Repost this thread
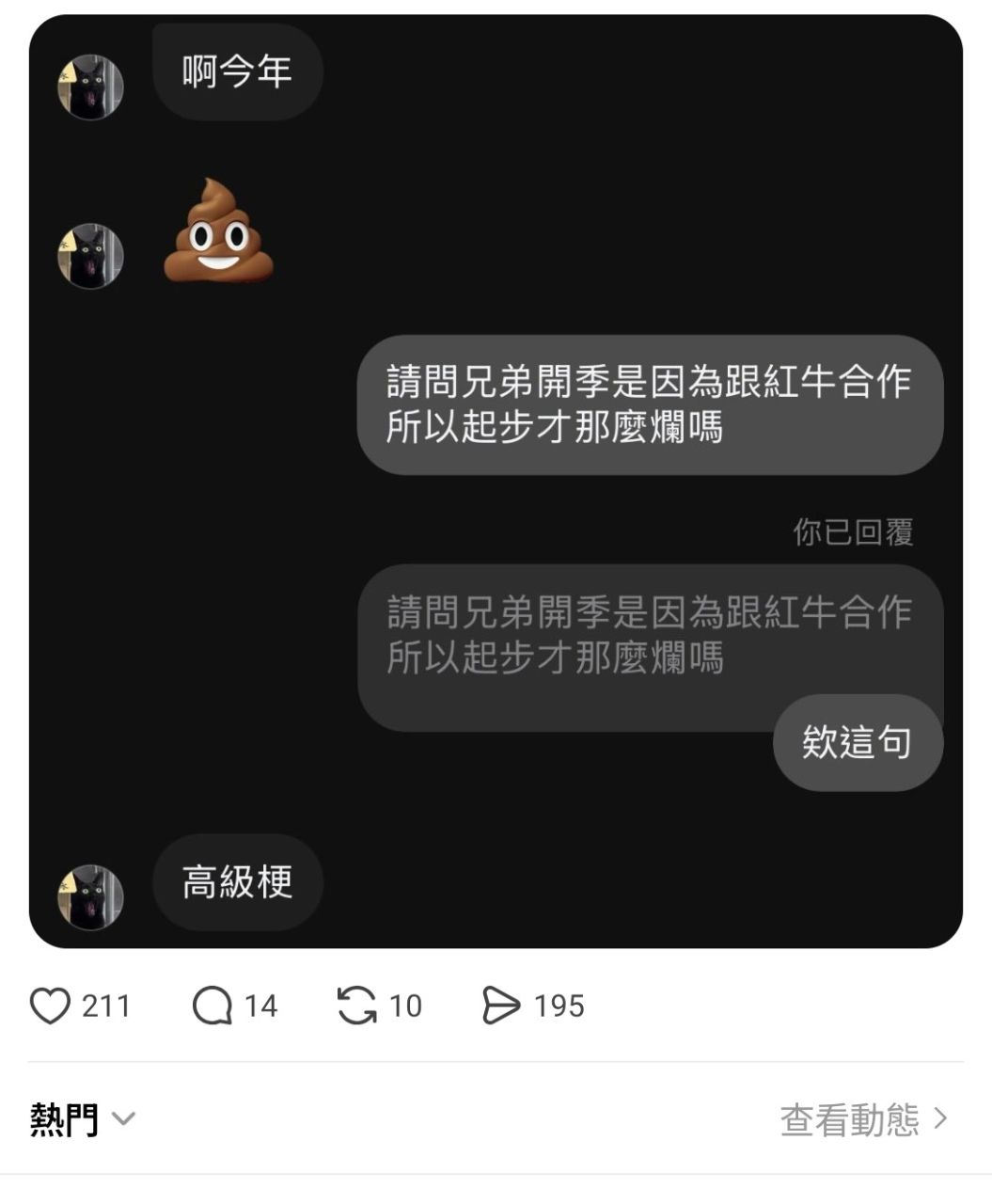The image size is (992, 1204). click(x=357, y=1006)
